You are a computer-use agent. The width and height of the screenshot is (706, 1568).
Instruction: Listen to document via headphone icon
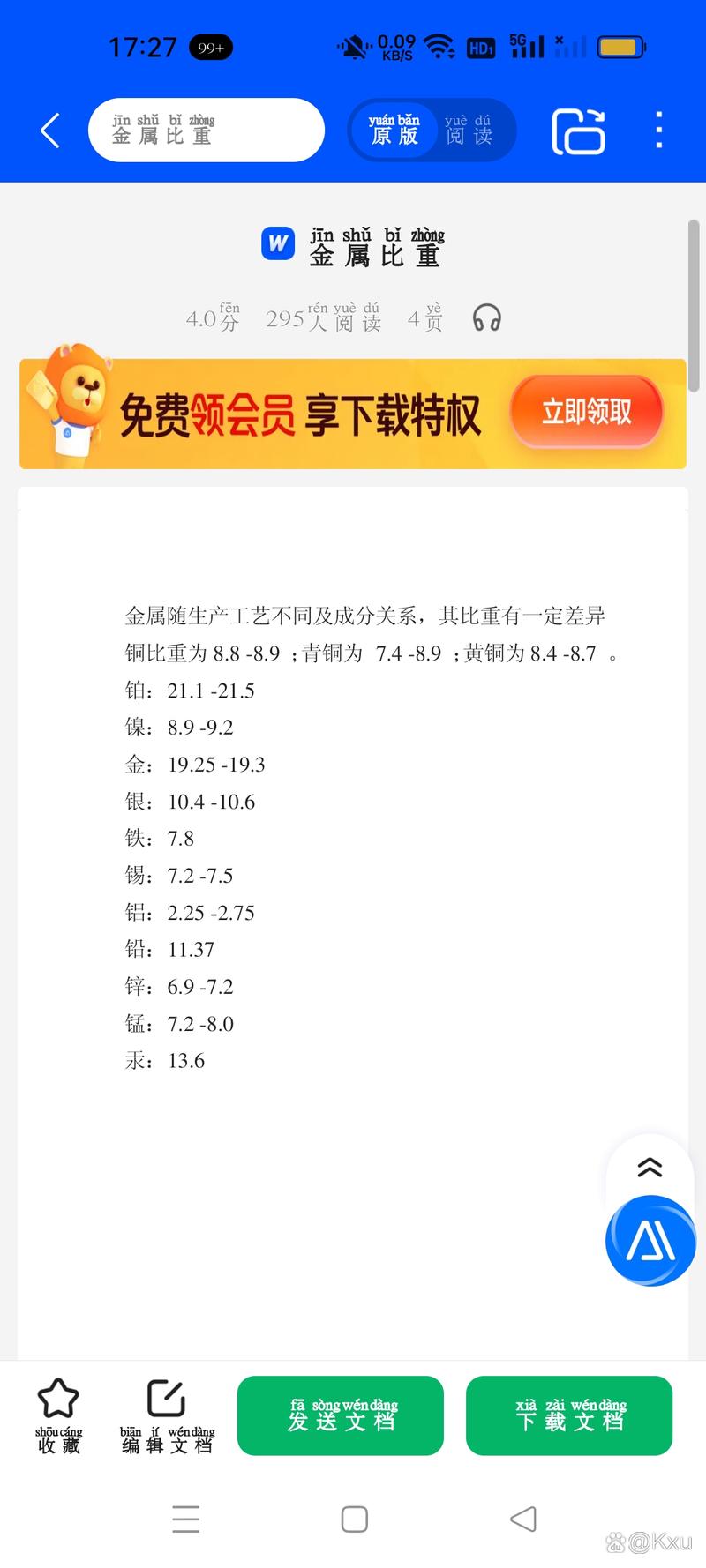pos(486,317)
